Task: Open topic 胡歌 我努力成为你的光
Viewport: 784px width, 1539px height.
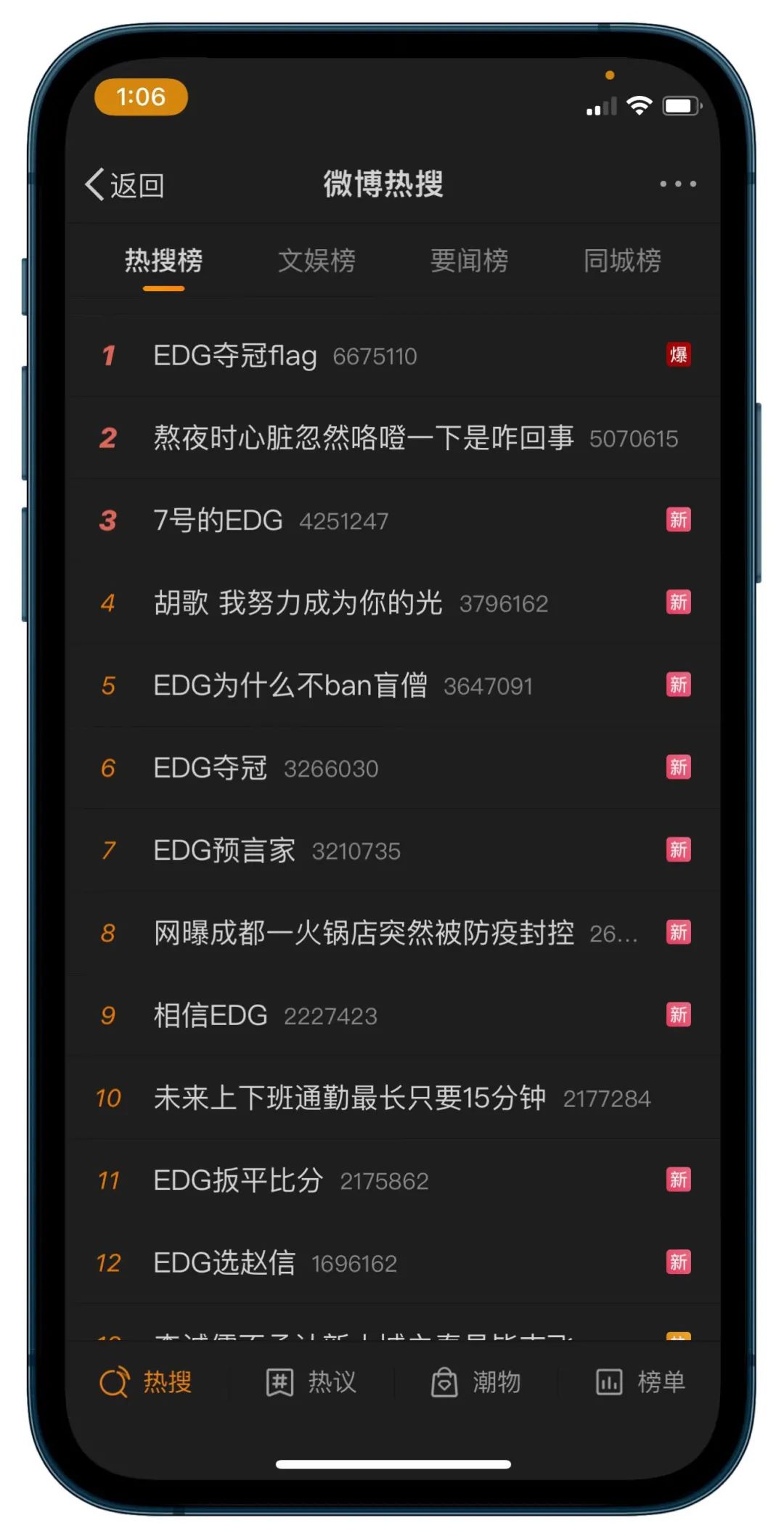Action: (298, 603)
